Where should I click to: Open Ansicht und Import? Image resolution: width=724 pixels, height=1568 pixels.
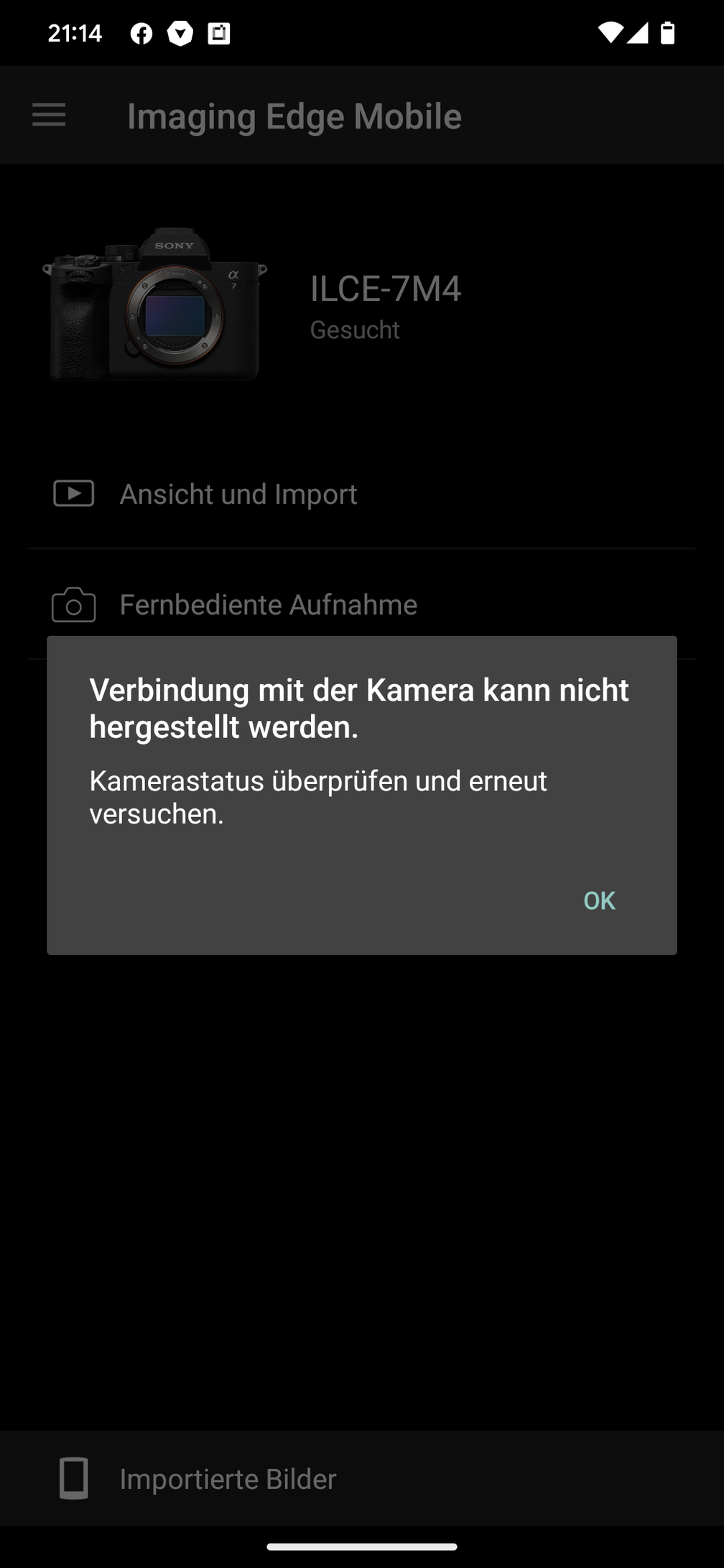coord(238,494)
